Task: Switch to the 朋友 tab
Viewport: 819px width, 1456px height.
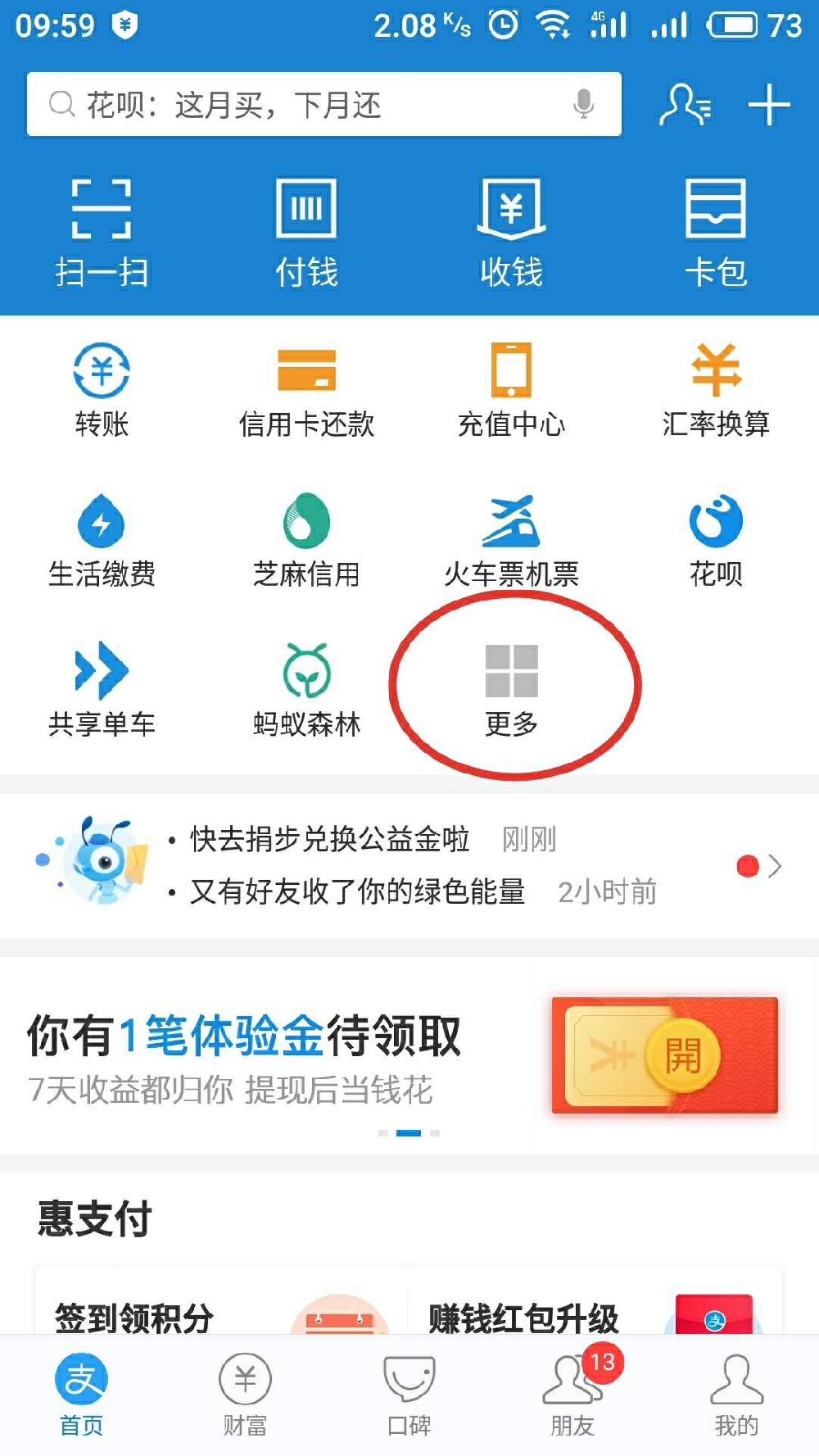Action: tap(572, 1394)
